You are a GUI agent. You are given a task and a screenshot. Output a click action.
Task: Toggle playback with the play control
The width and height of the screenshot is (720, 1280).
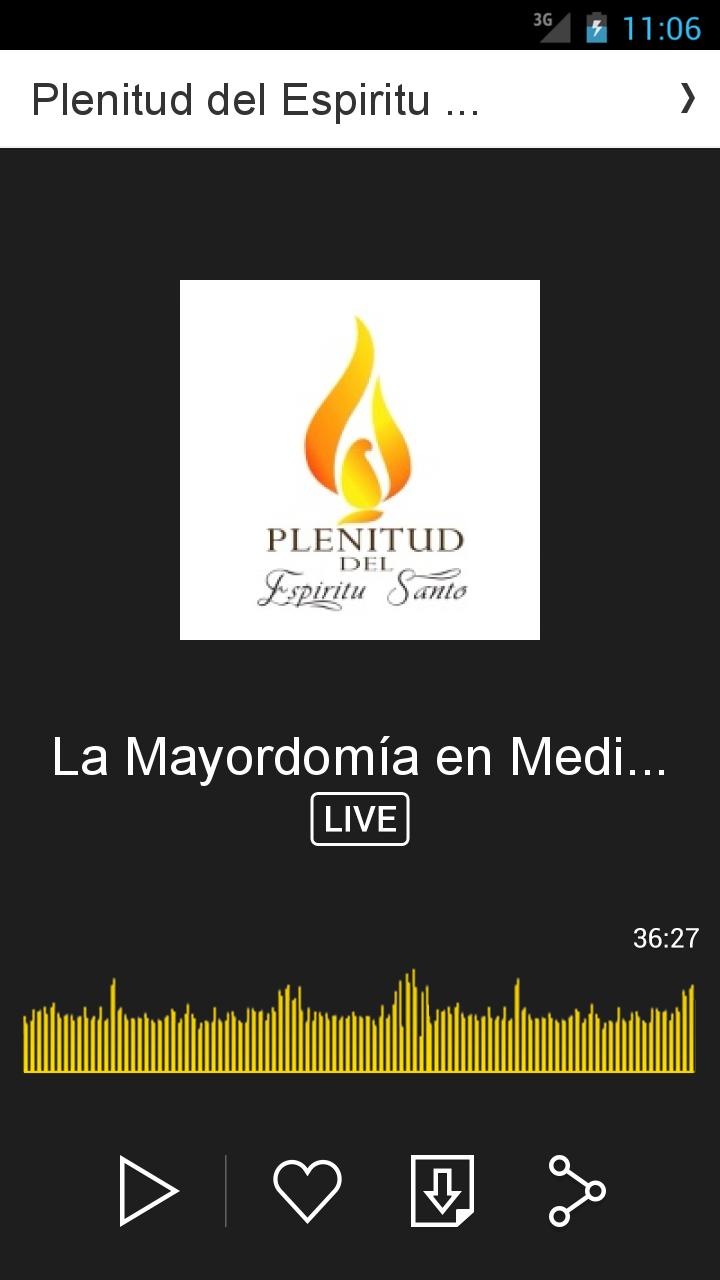[148, 1190]
